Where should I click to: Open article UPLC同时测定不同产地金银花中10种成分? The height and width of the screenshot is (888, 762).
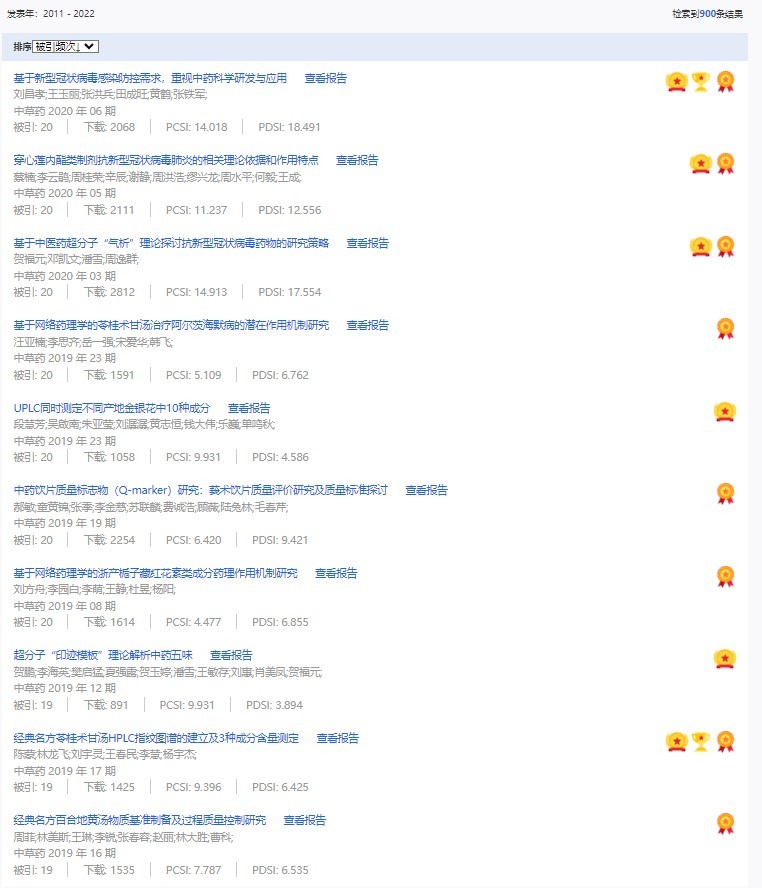click(112, 408)
